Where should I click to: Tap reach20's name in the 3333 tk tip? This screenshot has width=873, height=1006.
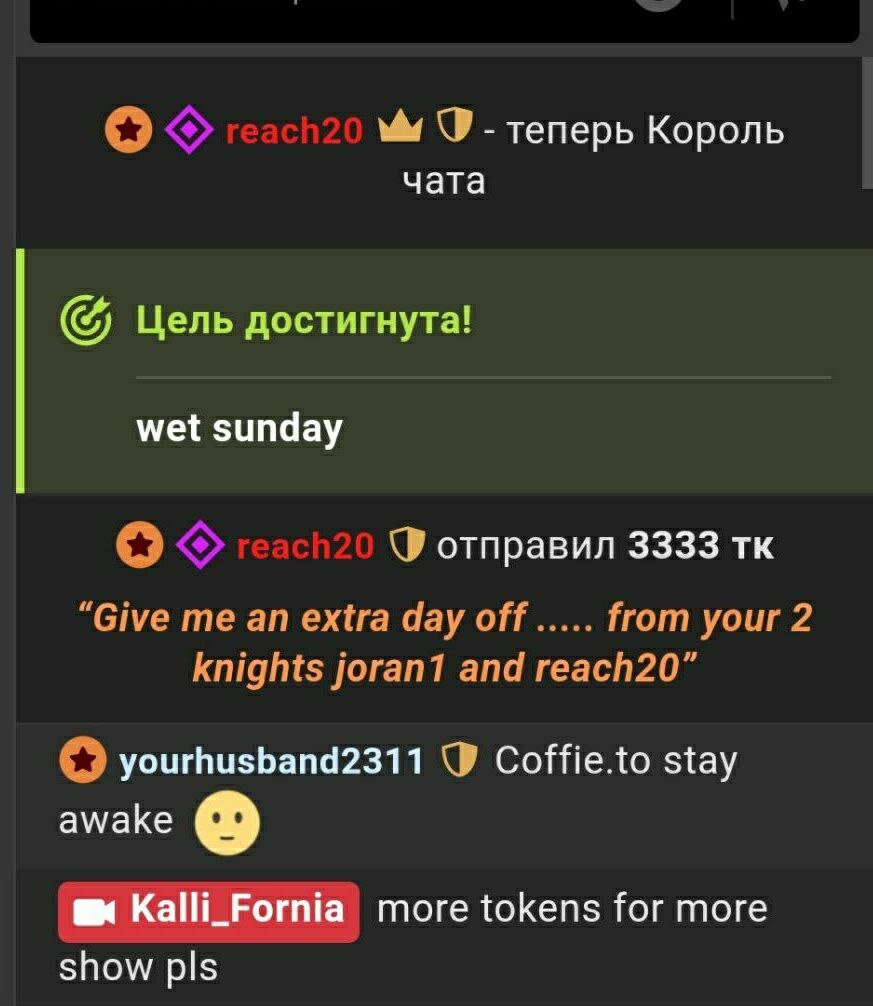tap(305, 546)
